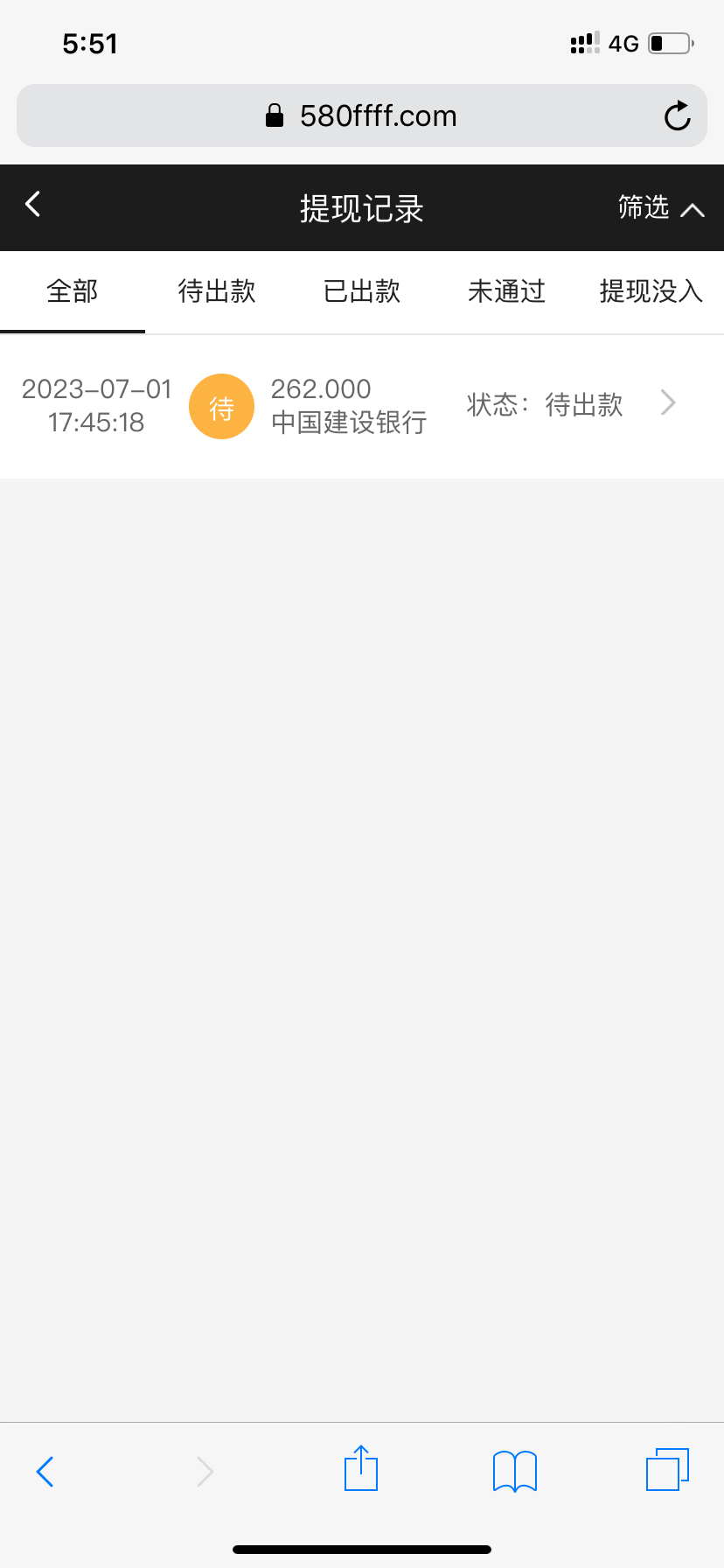Open Safari bookmarks

coord(515,1471)
